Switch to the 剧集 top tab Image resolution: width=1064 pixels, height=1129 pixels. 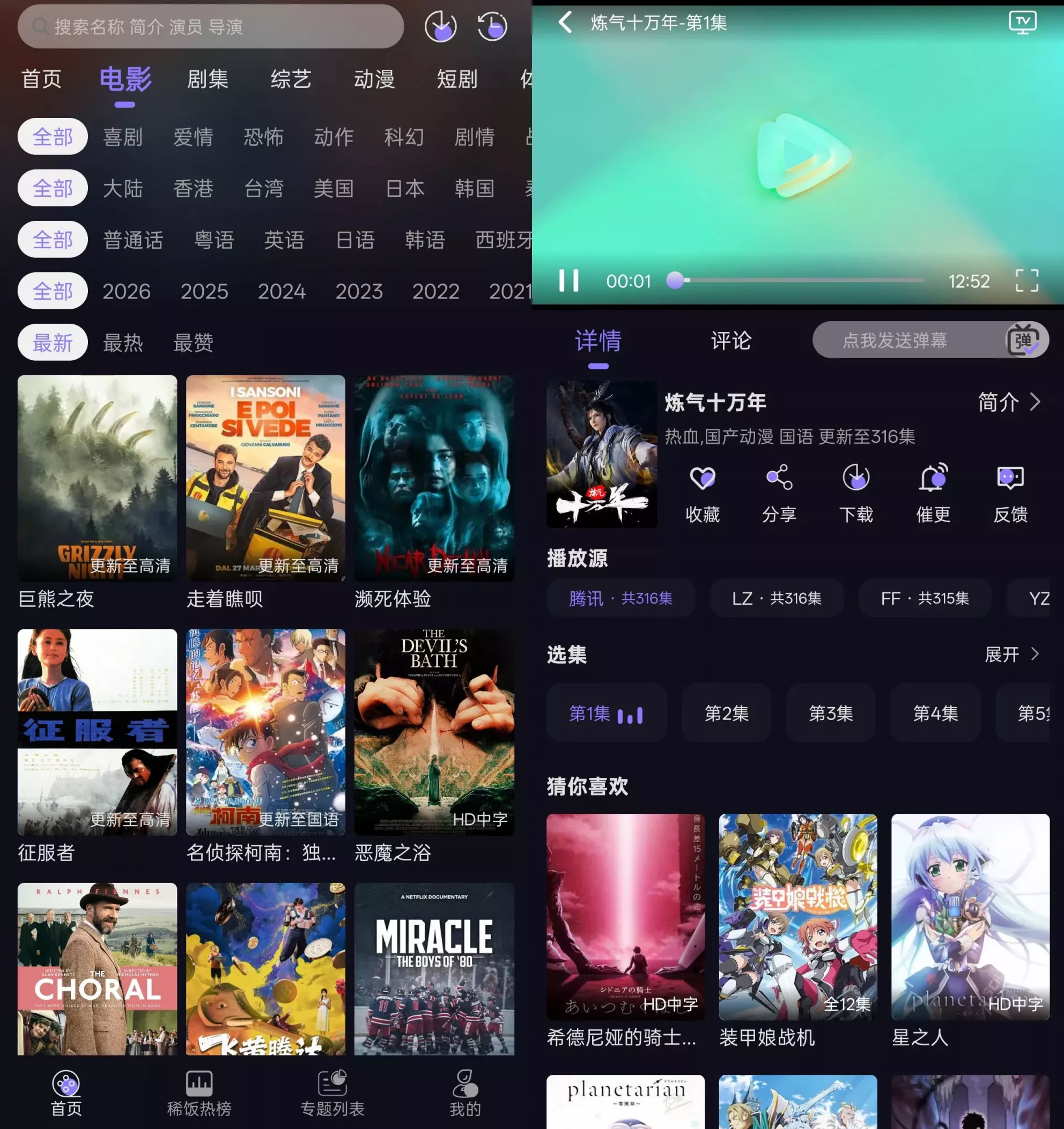[x=208, y=79]
